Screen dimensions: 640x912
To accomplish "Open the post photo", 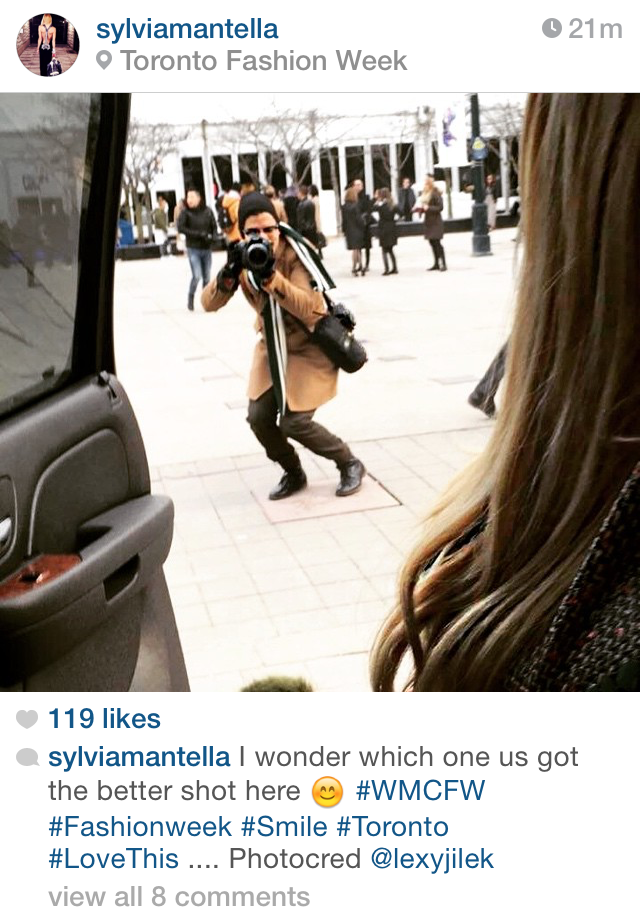I will 320,392.
